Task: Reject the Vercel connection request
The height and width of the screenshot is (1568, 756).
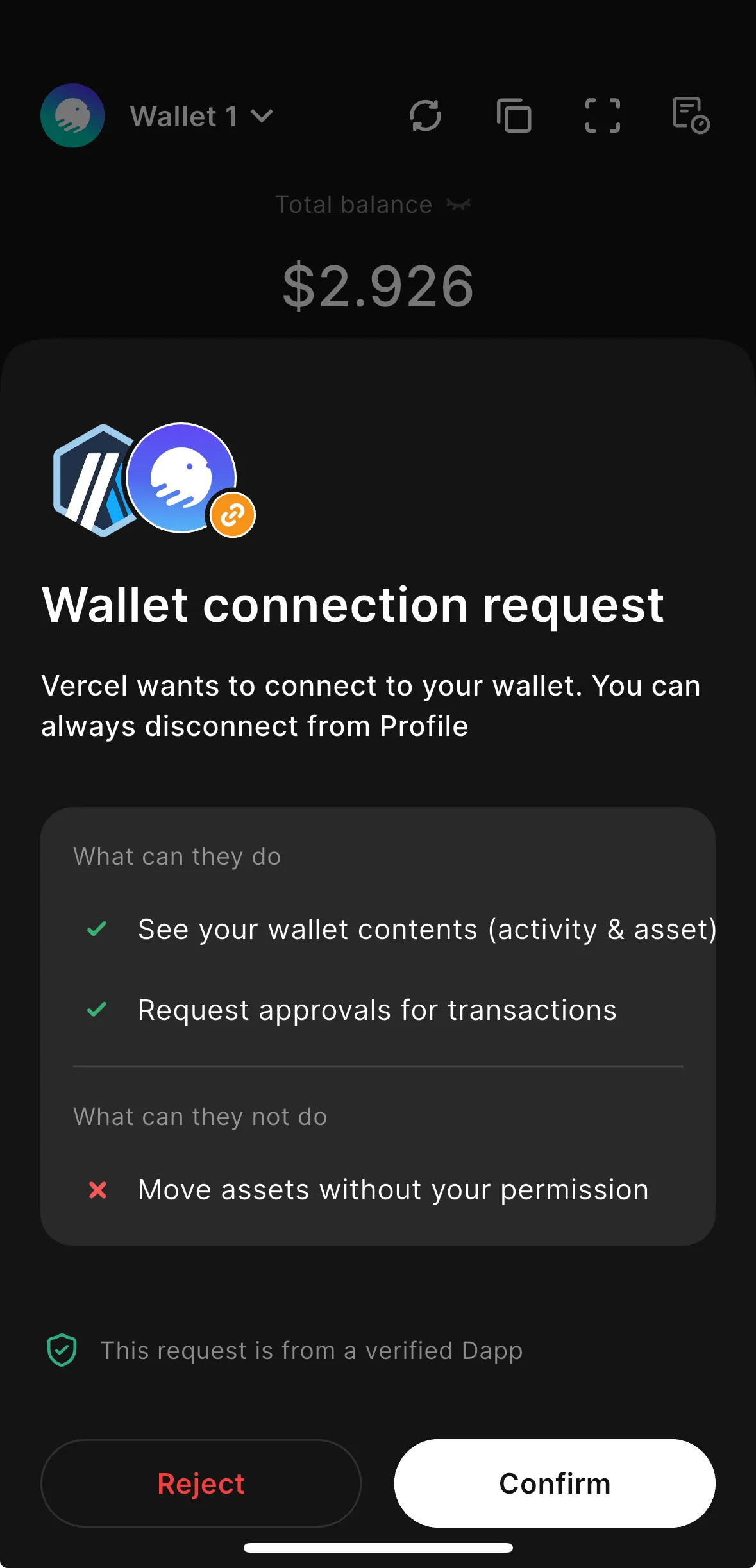Action: click(x=201, y=1483)
